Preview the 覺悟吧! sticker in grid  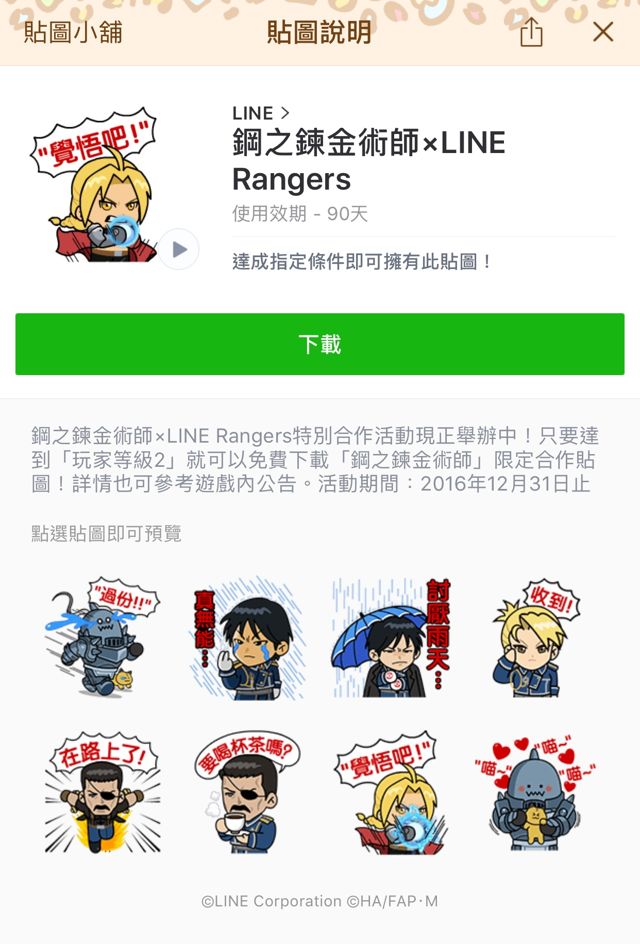pos(390,793)
